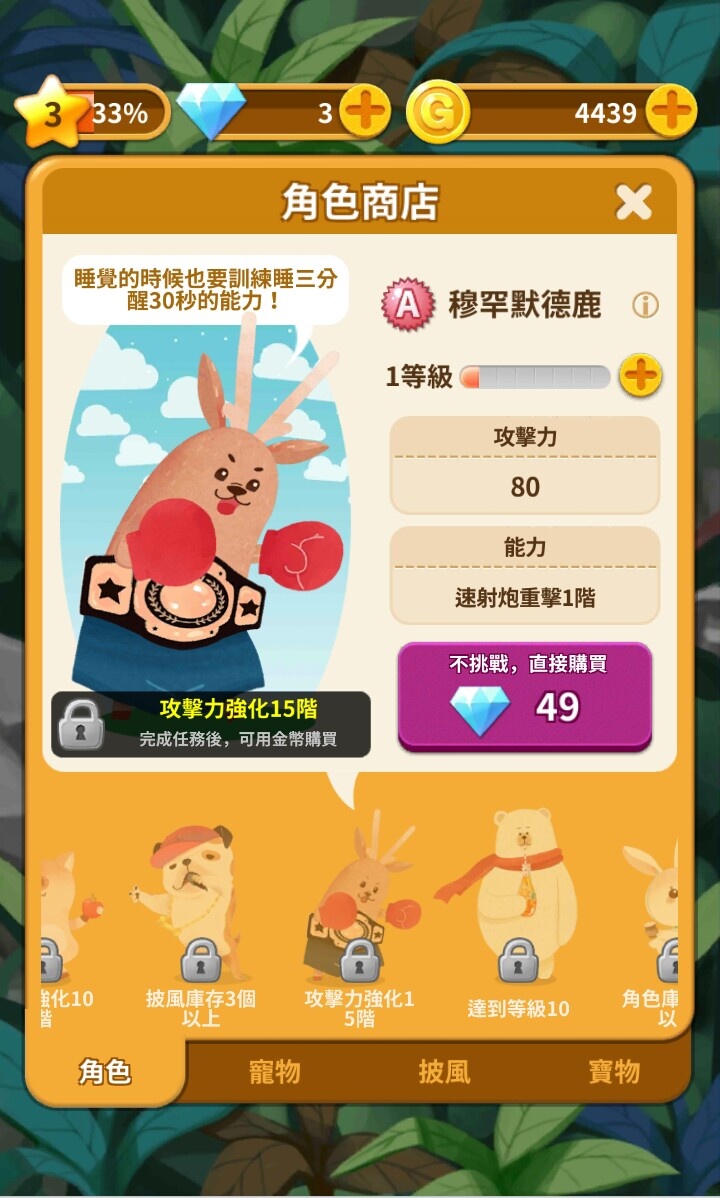Image resolution: width=720 pixels, height=1198 pixels.
Task: Switch to the 披風 tab
Action: click(x=444, y=1072)
